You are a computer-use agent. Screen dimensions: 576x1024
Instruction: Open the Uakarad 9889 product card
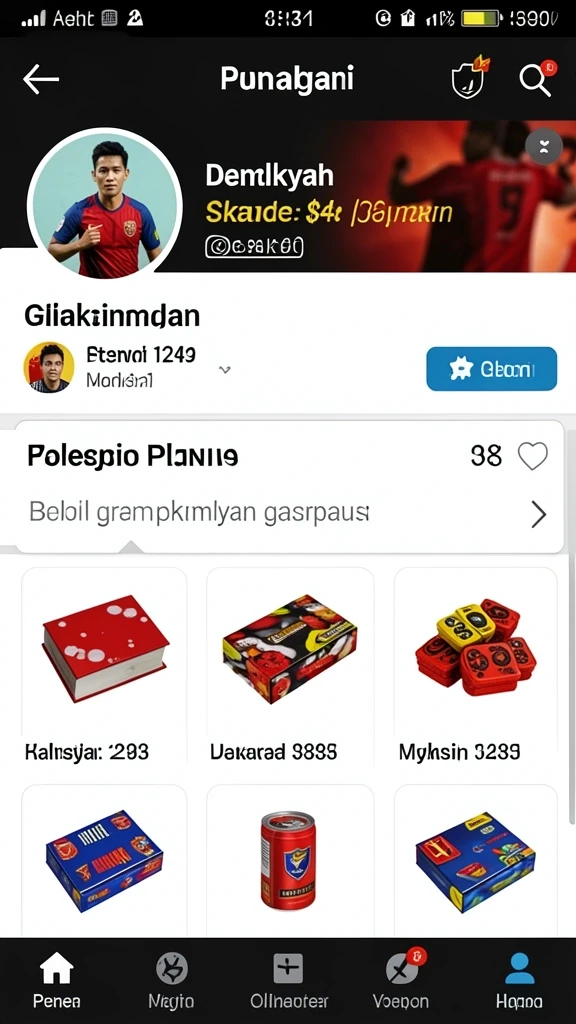290,665
